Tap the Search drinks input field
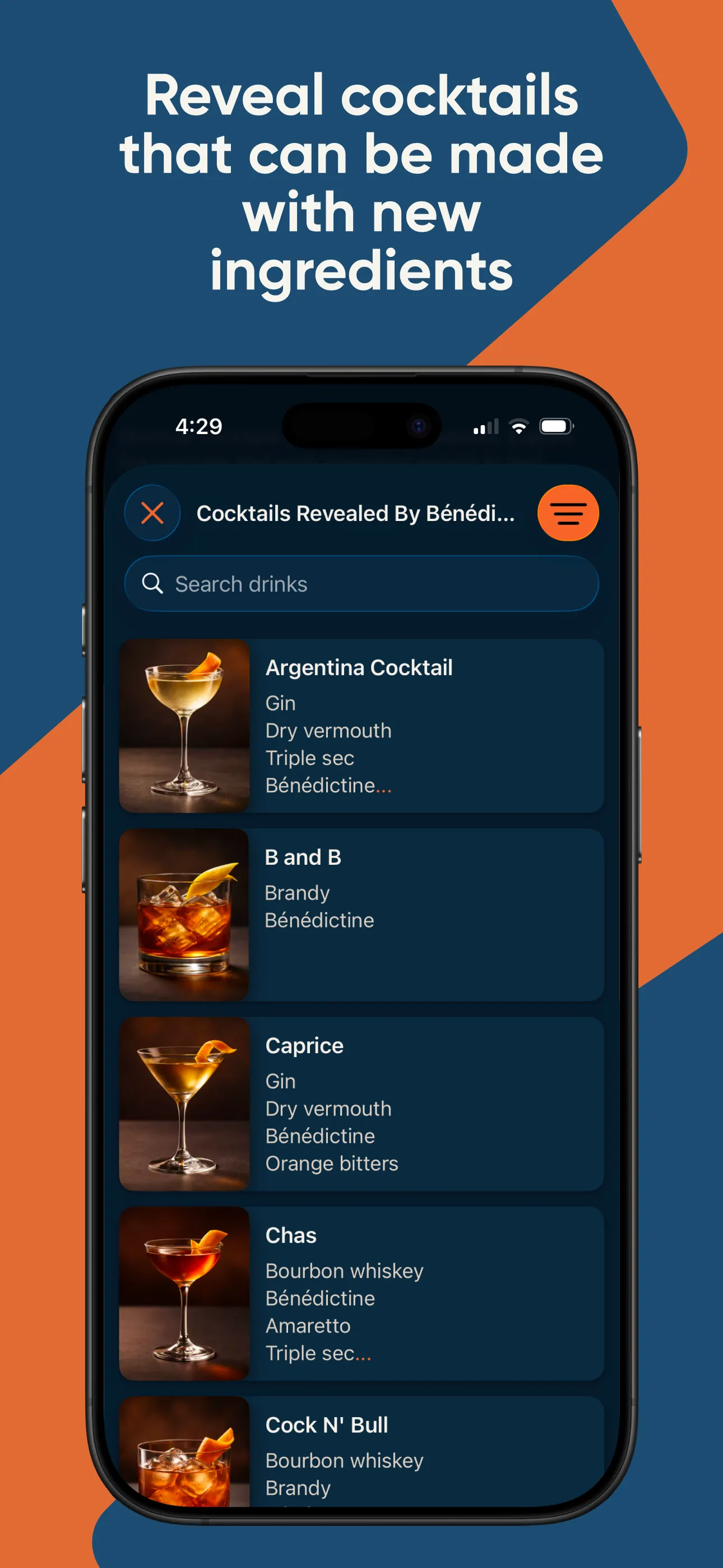The image size is (723, 1568). [x=361, y=583]
